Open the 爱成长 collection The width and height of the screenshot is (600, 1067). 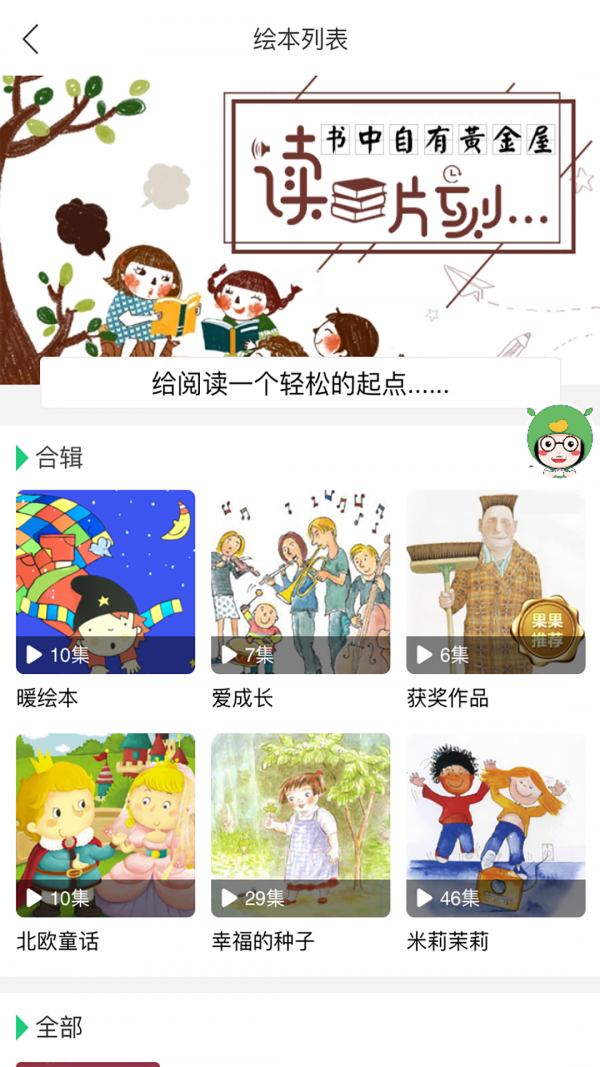(300, 582)
